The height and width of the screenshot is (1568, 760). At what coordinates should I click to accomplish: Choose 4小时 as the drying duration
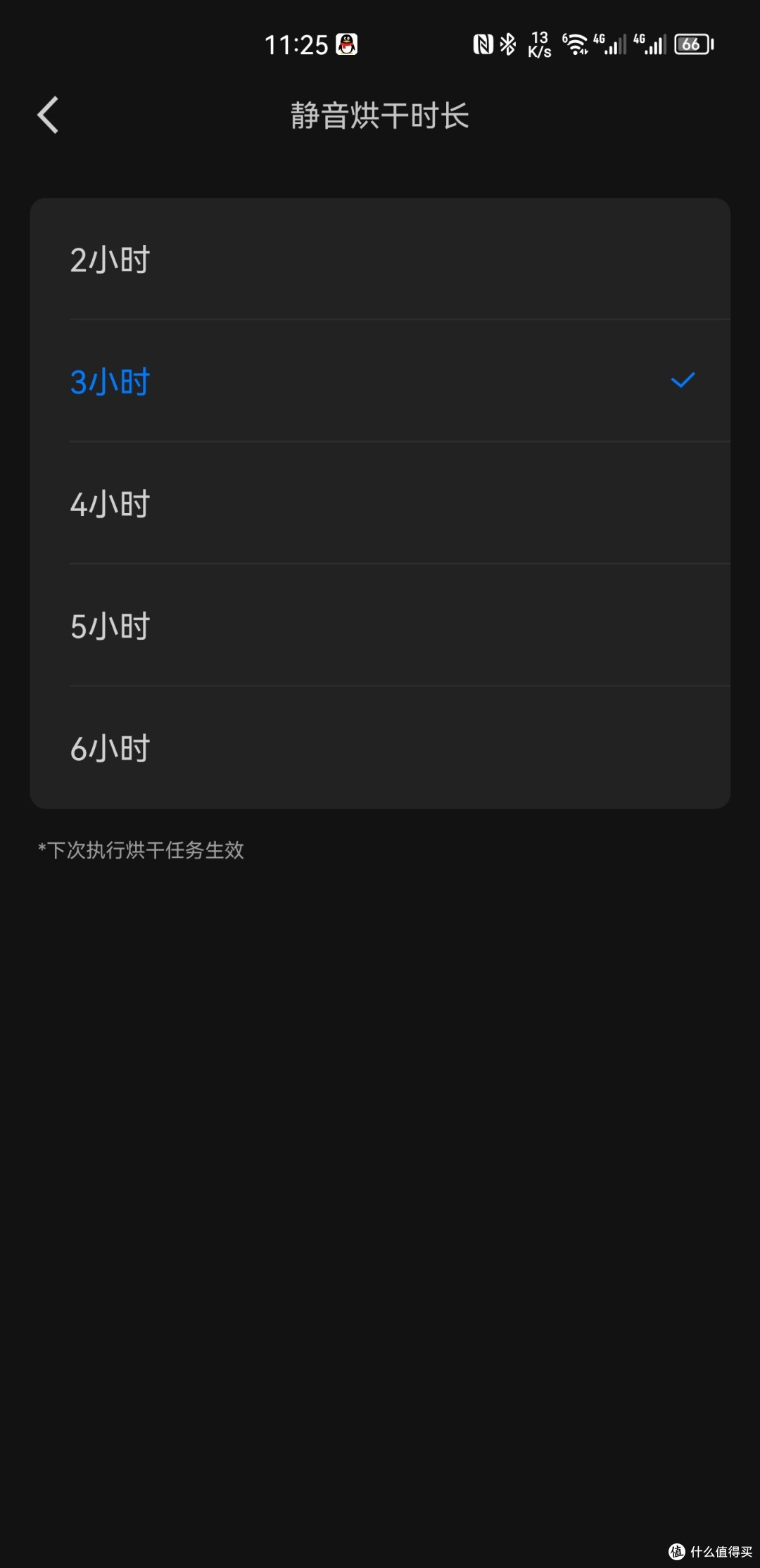coord(380,503)
